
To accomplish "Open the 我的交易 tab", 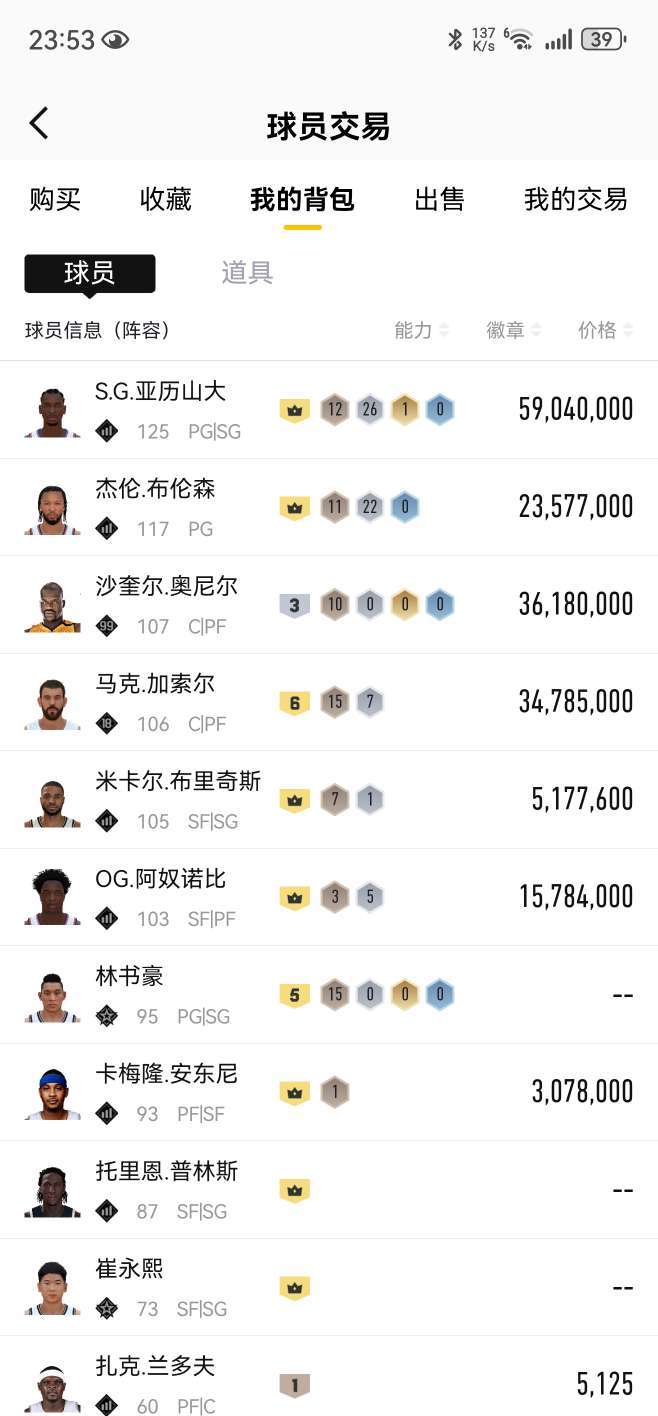I will point(575,199).
